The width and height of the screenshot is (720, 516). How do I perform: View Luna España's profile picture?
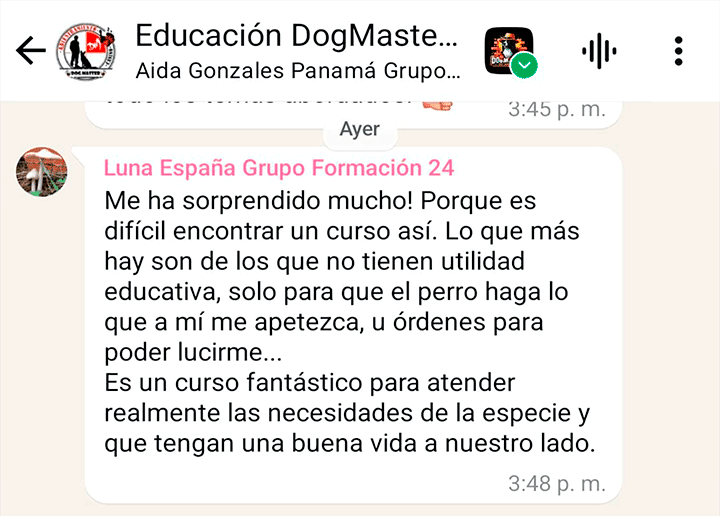click(42, 171)
